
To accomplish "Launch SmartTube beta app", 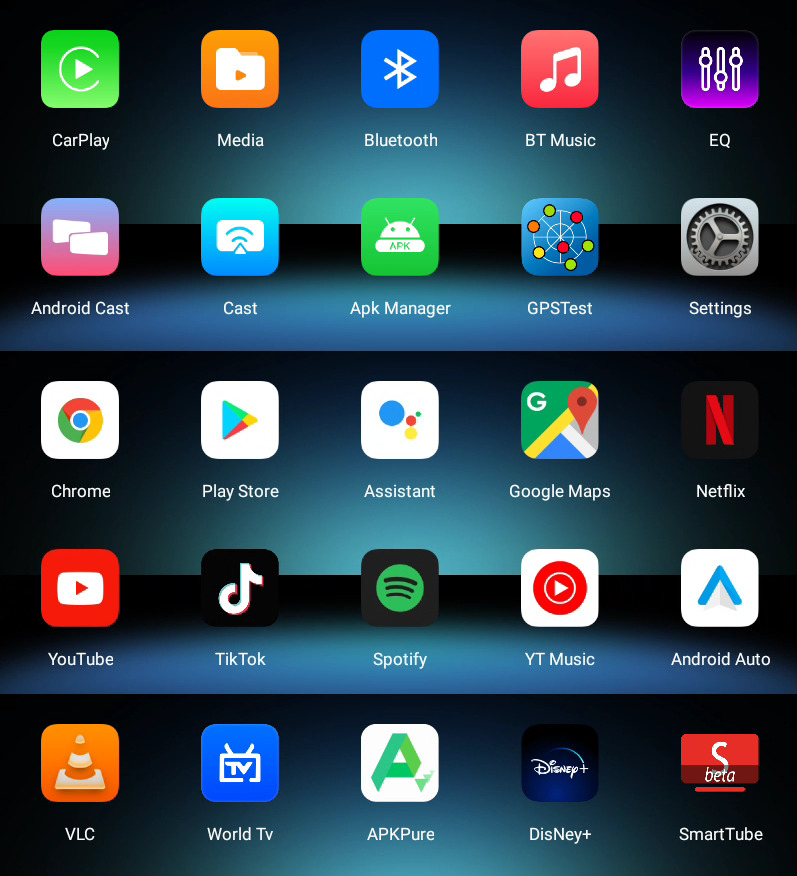I will click(720, 763).
